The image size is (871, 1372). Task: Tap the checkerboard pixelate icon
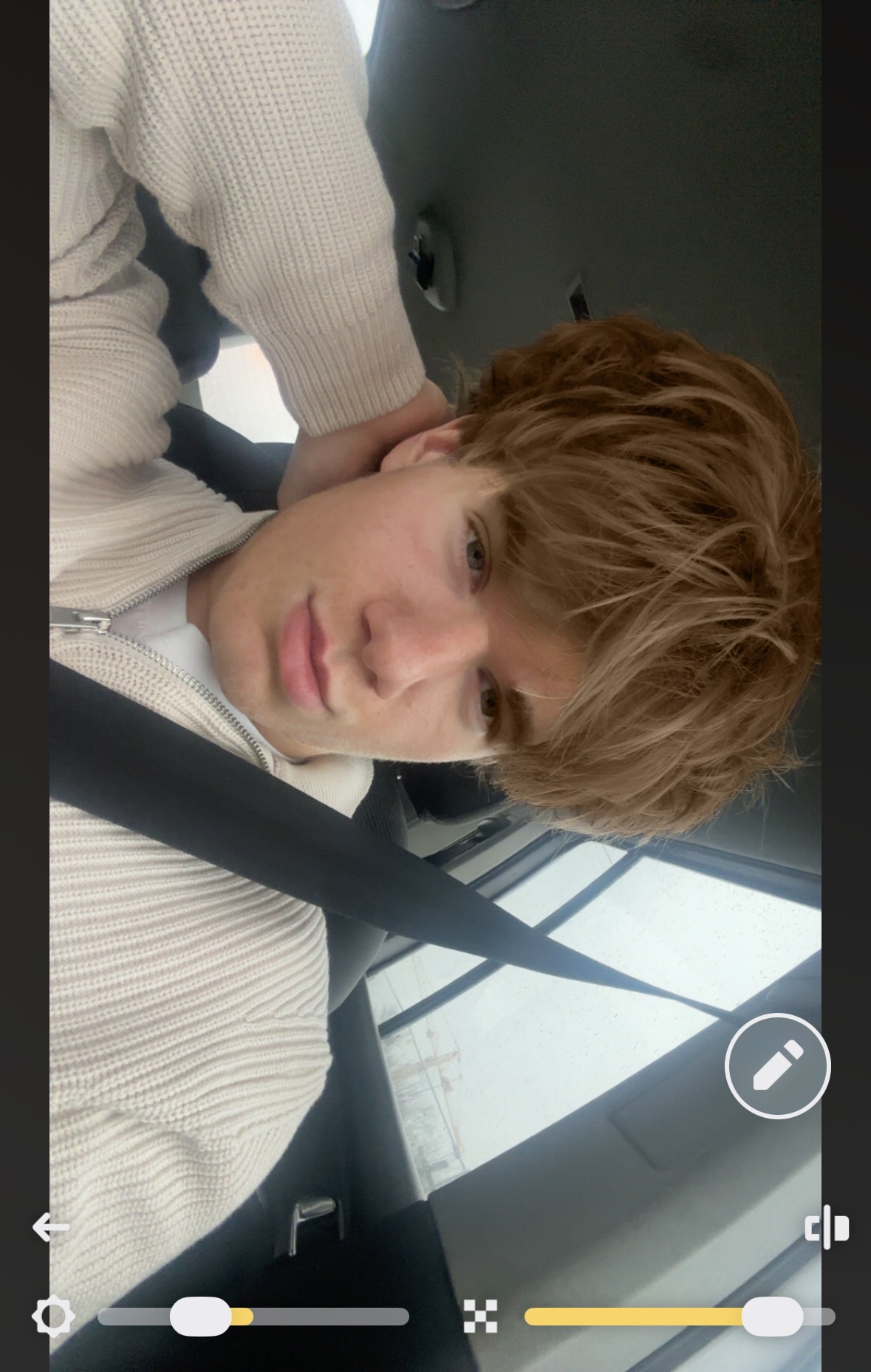pyautogui.click(x=480, y=1317)
